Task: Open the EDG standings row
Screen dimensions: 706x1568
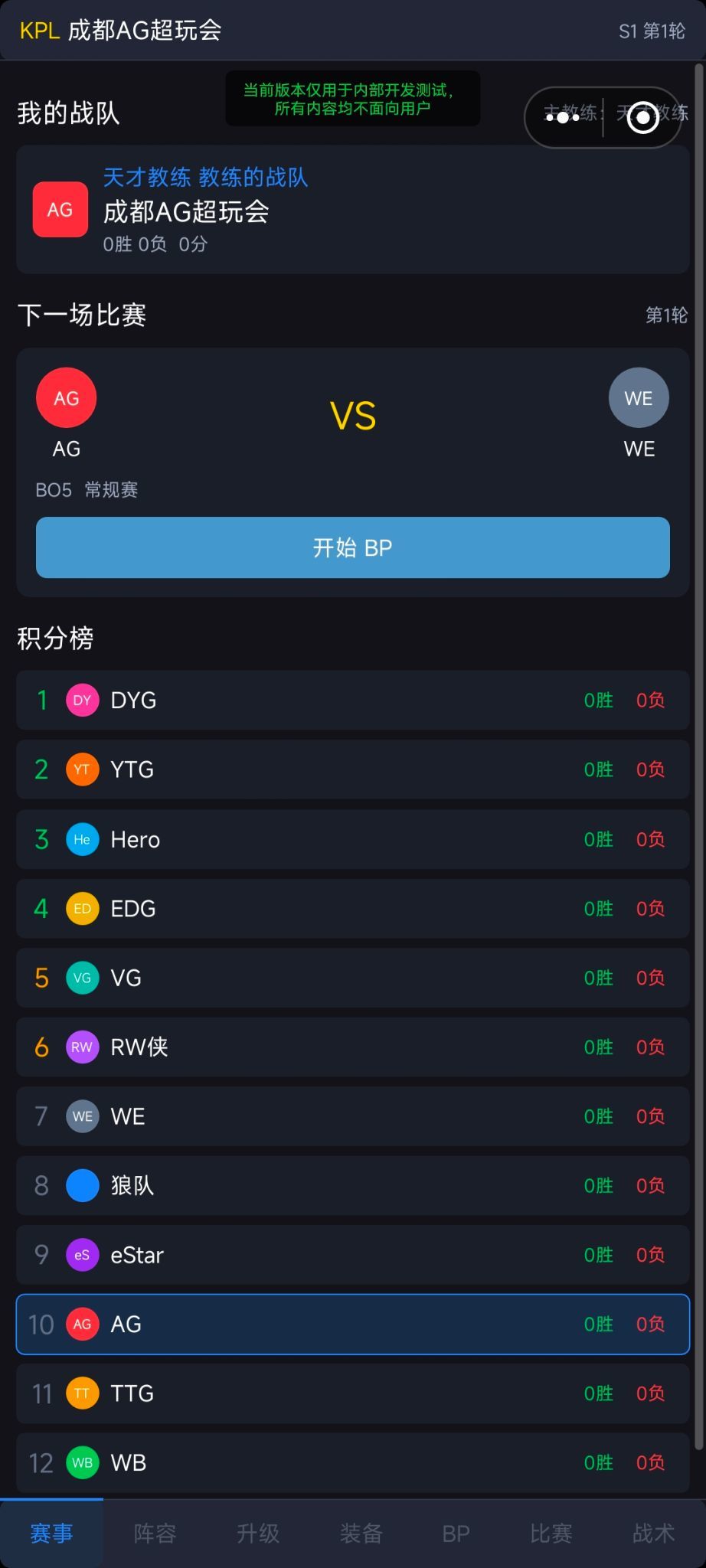Action: [352, 908]
